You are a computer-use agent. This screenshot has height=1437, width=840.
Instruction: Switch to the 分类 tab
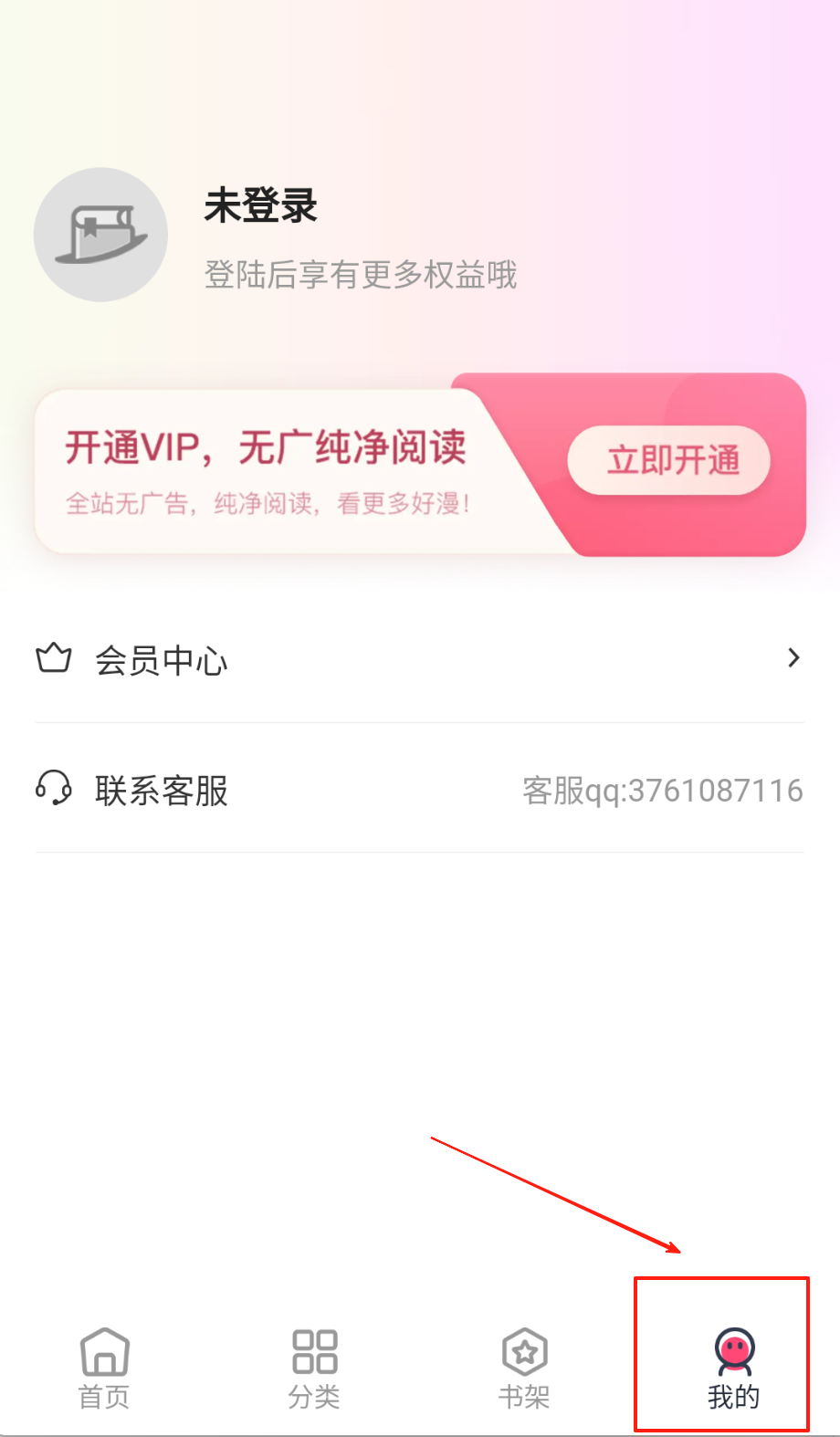pyautogui.click(x=314, y=1368)
